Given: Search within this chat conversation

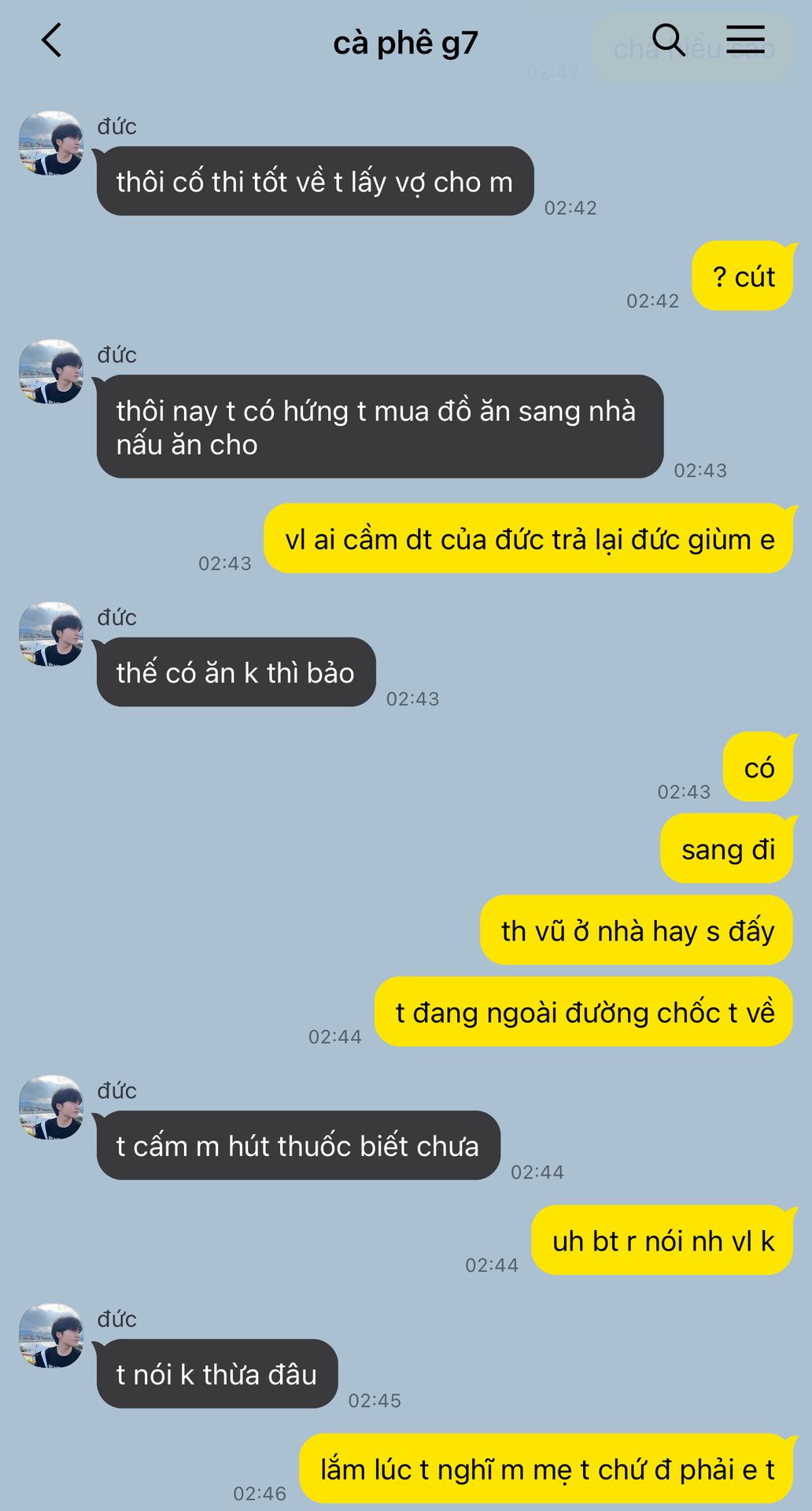Looking at the screenshot, I should pyautogui.click(x=668, y=39).
